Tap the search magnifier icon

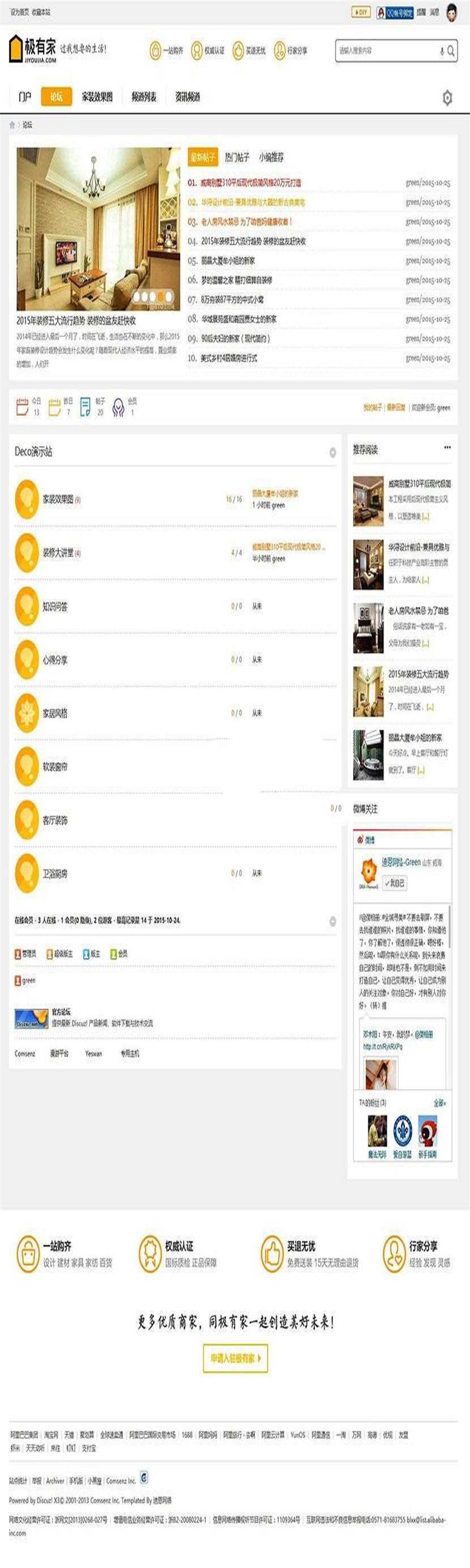tap(451, 51)
